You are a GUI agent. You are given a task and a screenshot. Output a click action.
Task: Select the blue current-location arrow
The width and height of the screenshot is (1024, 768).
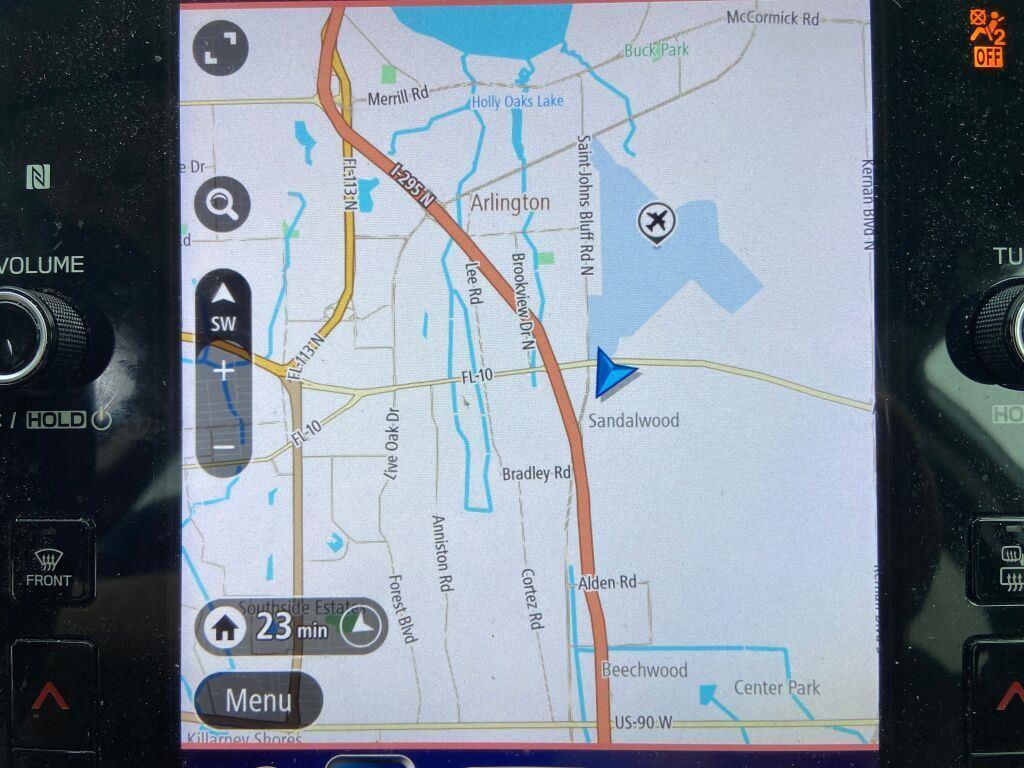pos(611,374)
